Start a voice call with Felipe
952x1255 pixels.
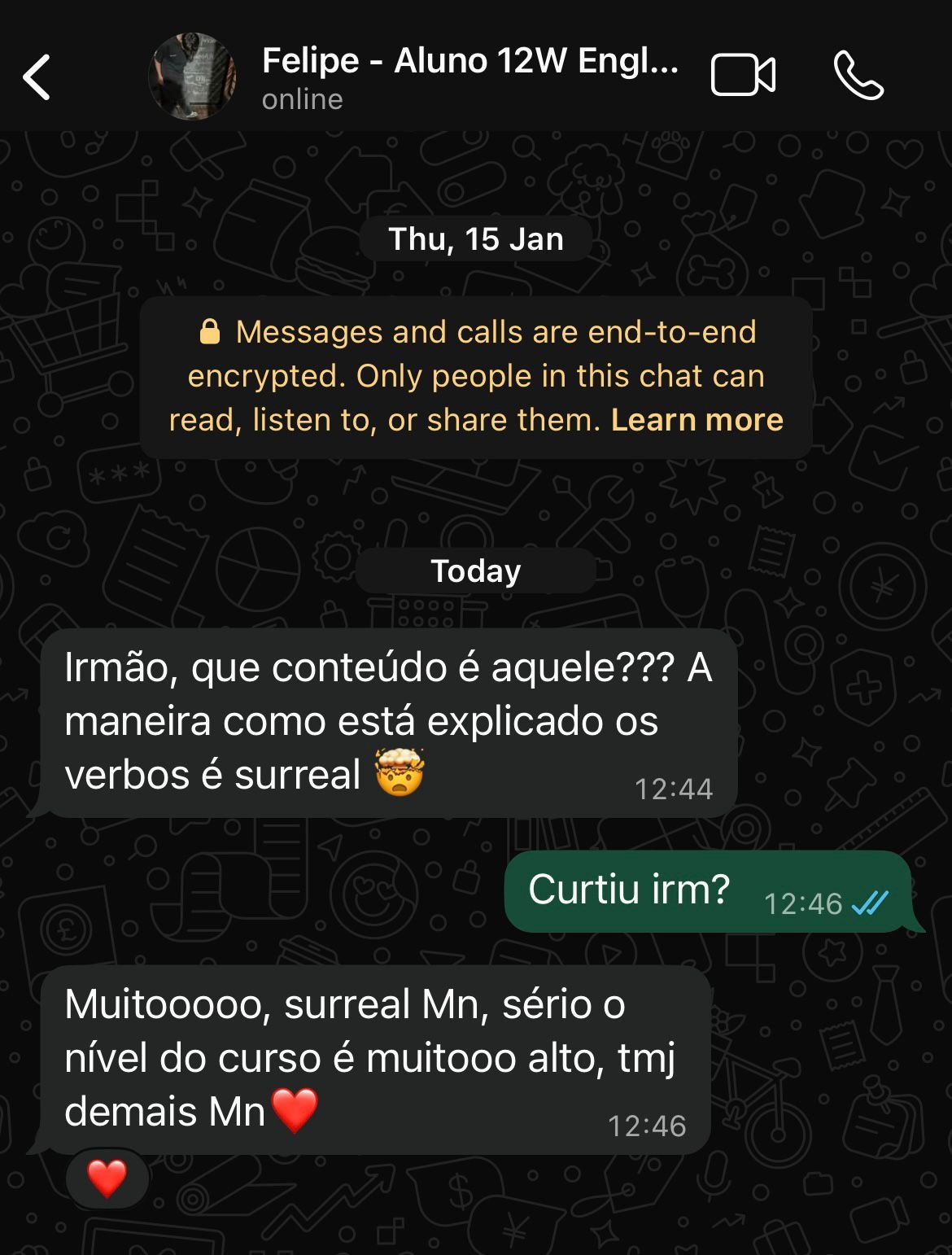coord(858,76)
